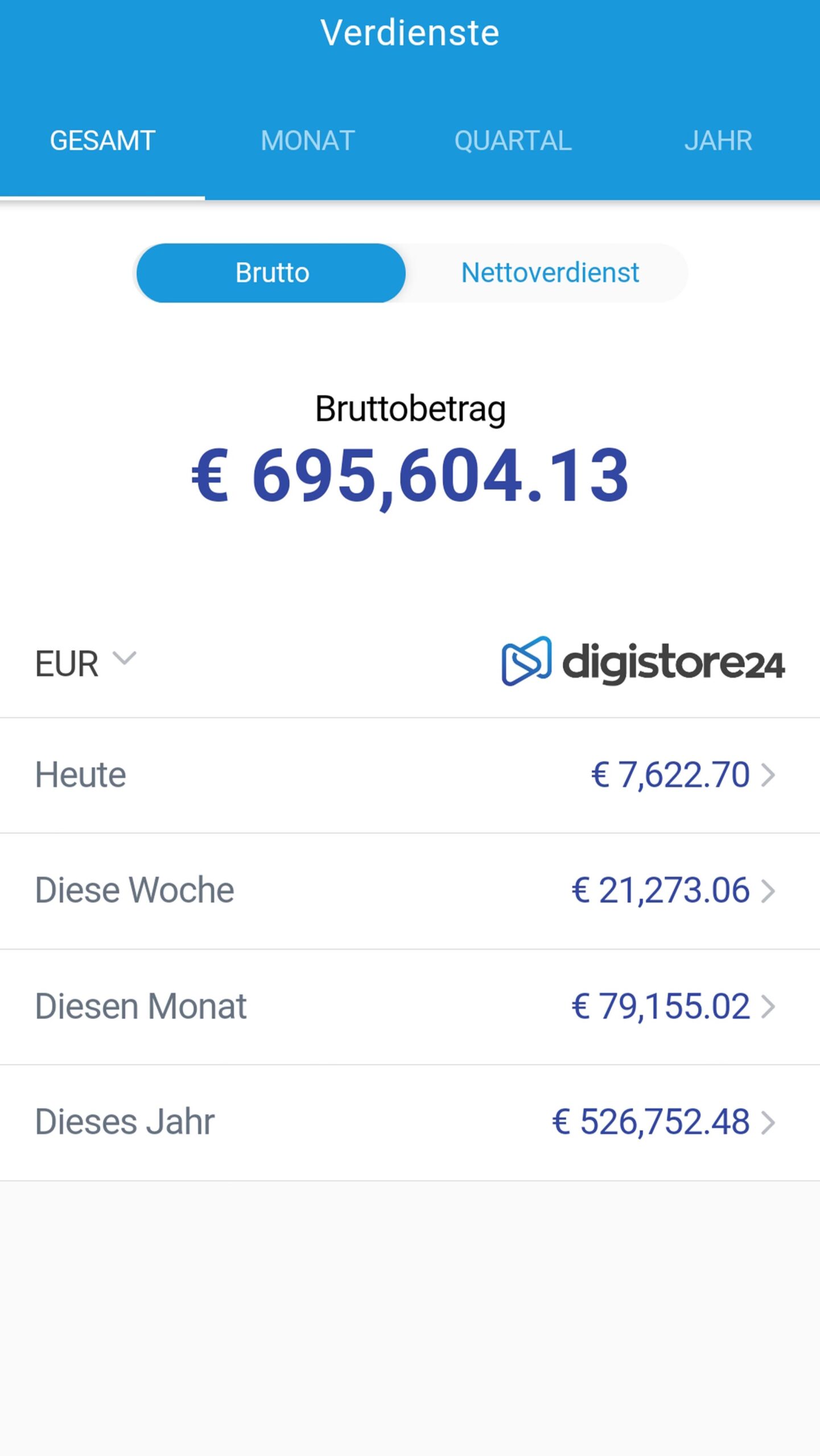820x1456 pixels.
Task: Switch to Nettoverdienst view
Action: (550, 273)
